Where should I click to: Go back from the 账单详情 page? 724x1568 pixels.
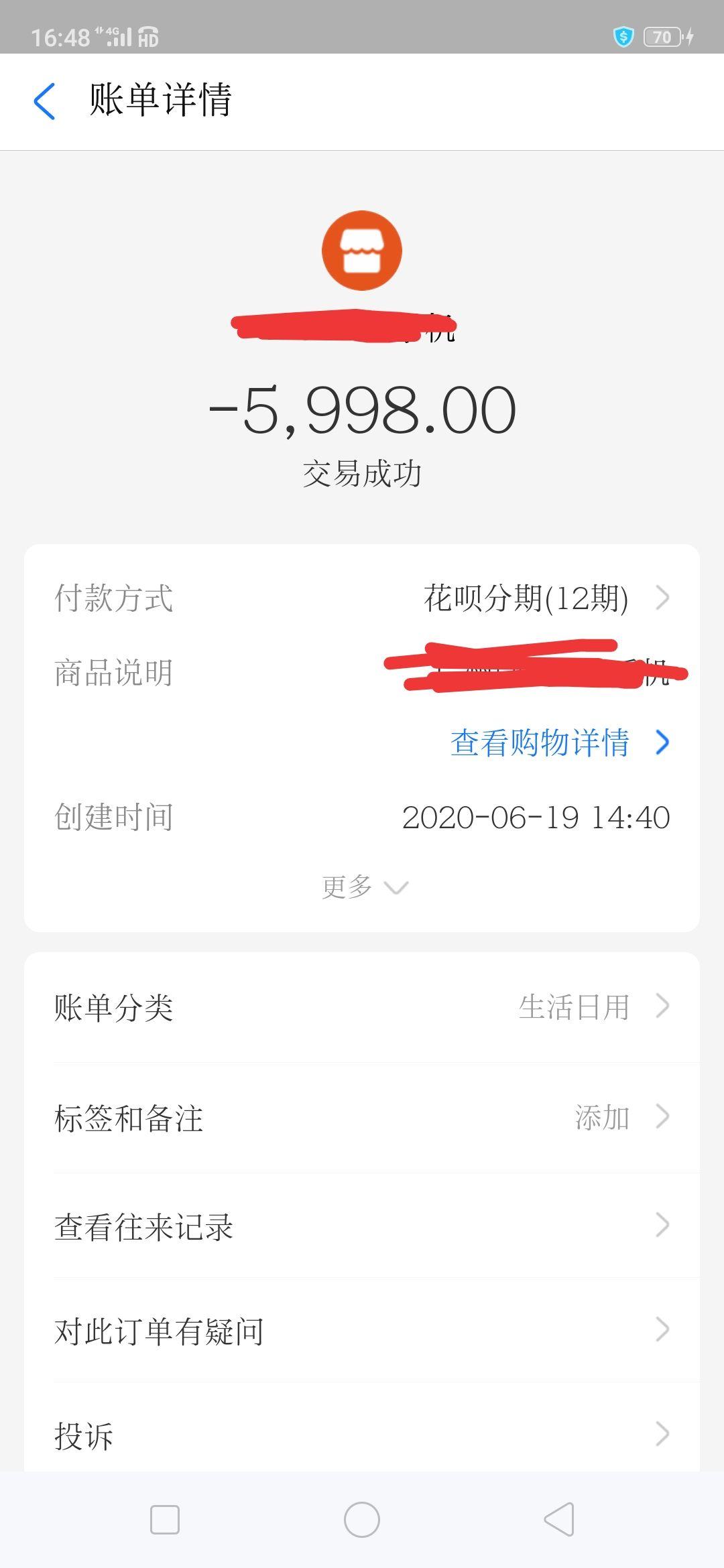coord(44,102)
